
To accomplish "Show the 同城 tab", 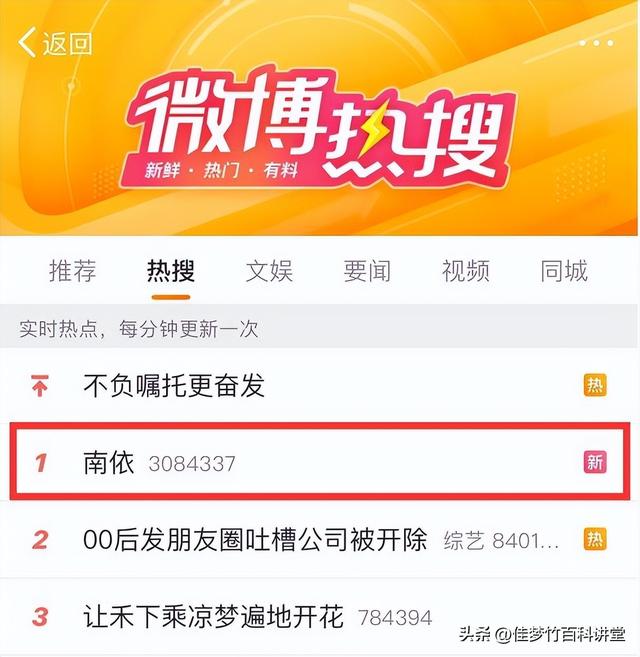I will (564, 270).
